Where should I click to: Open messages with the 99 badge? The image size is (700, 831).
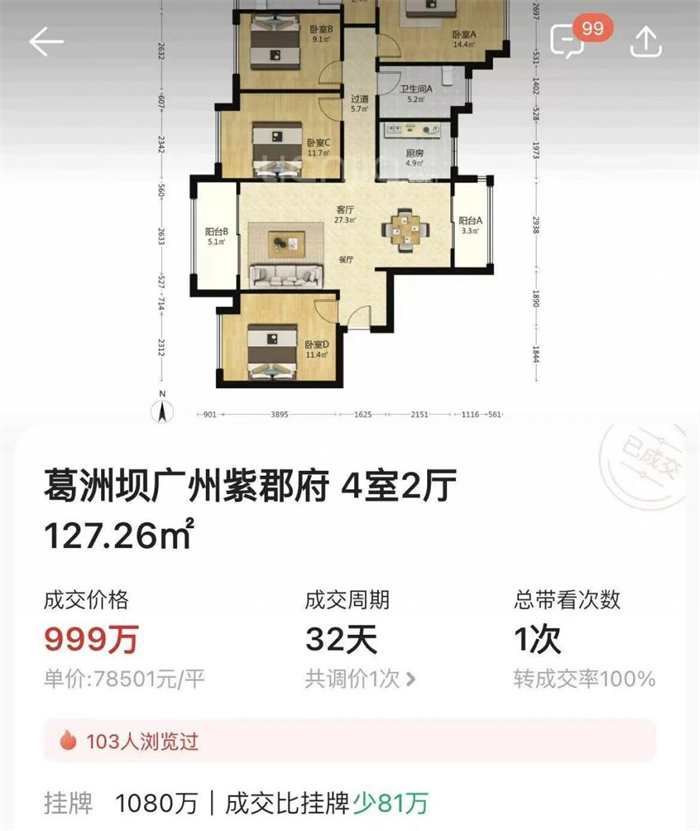click(x=570, y=40)
